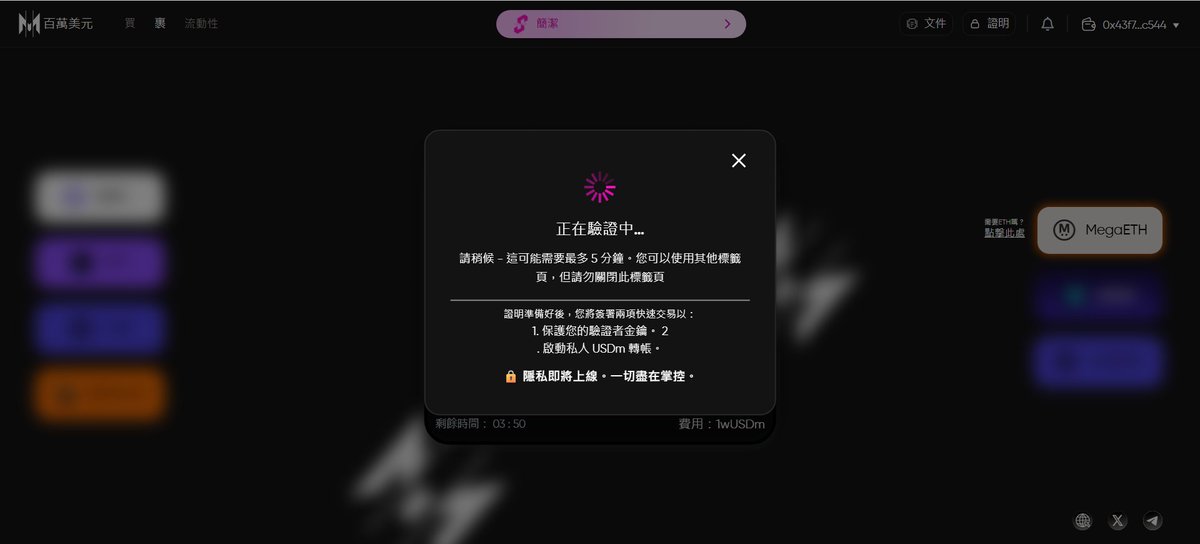Expand the wallet address 0x43f7 dropdown
The width and height of the screenshot is (1200, 544).
click(1130, 24)
